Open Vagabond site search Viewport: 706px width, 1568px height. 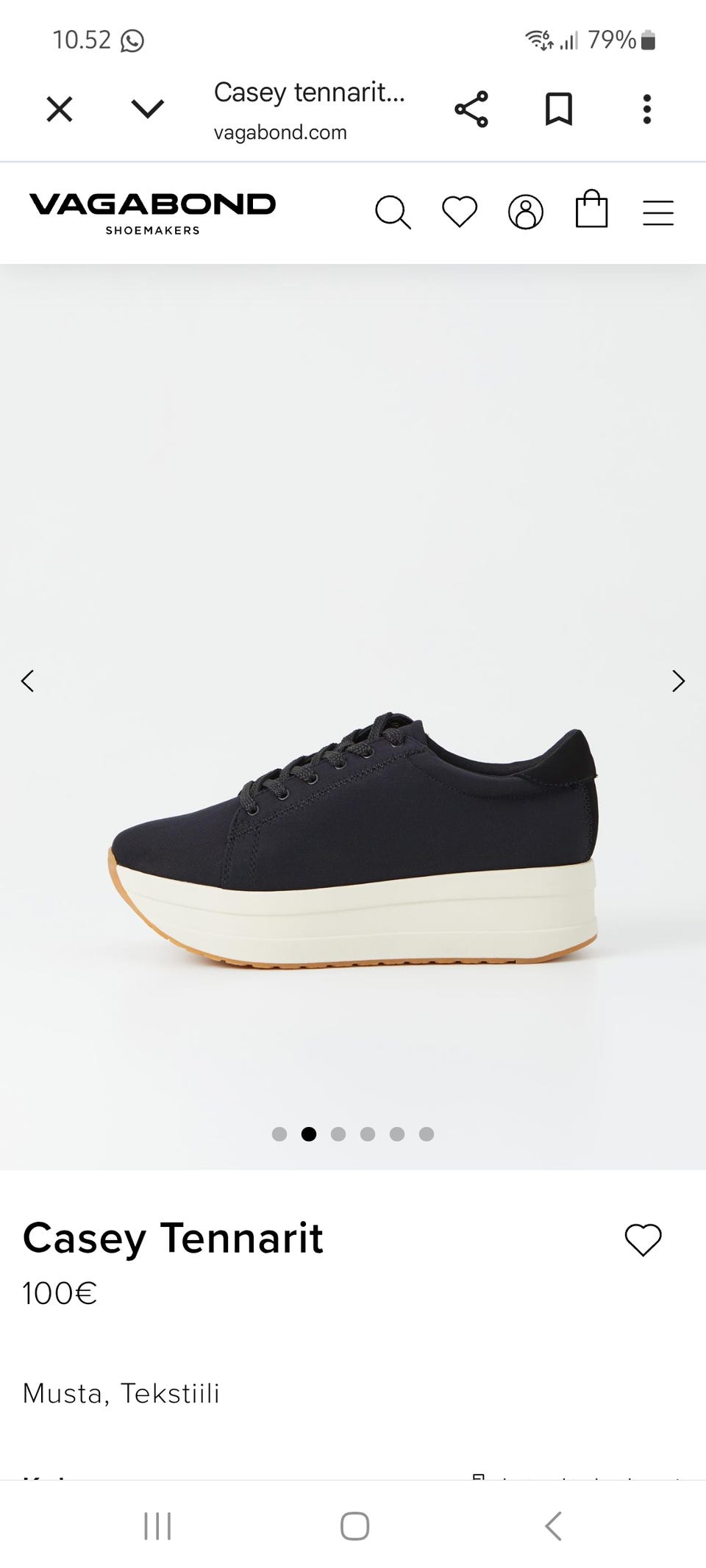[x=393, y=212]
